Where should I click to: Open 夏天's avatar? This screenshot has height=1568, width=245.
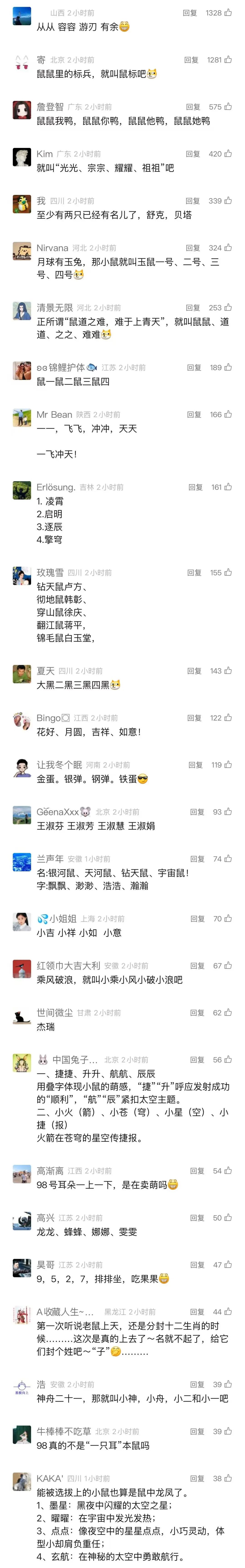[22, 674]
